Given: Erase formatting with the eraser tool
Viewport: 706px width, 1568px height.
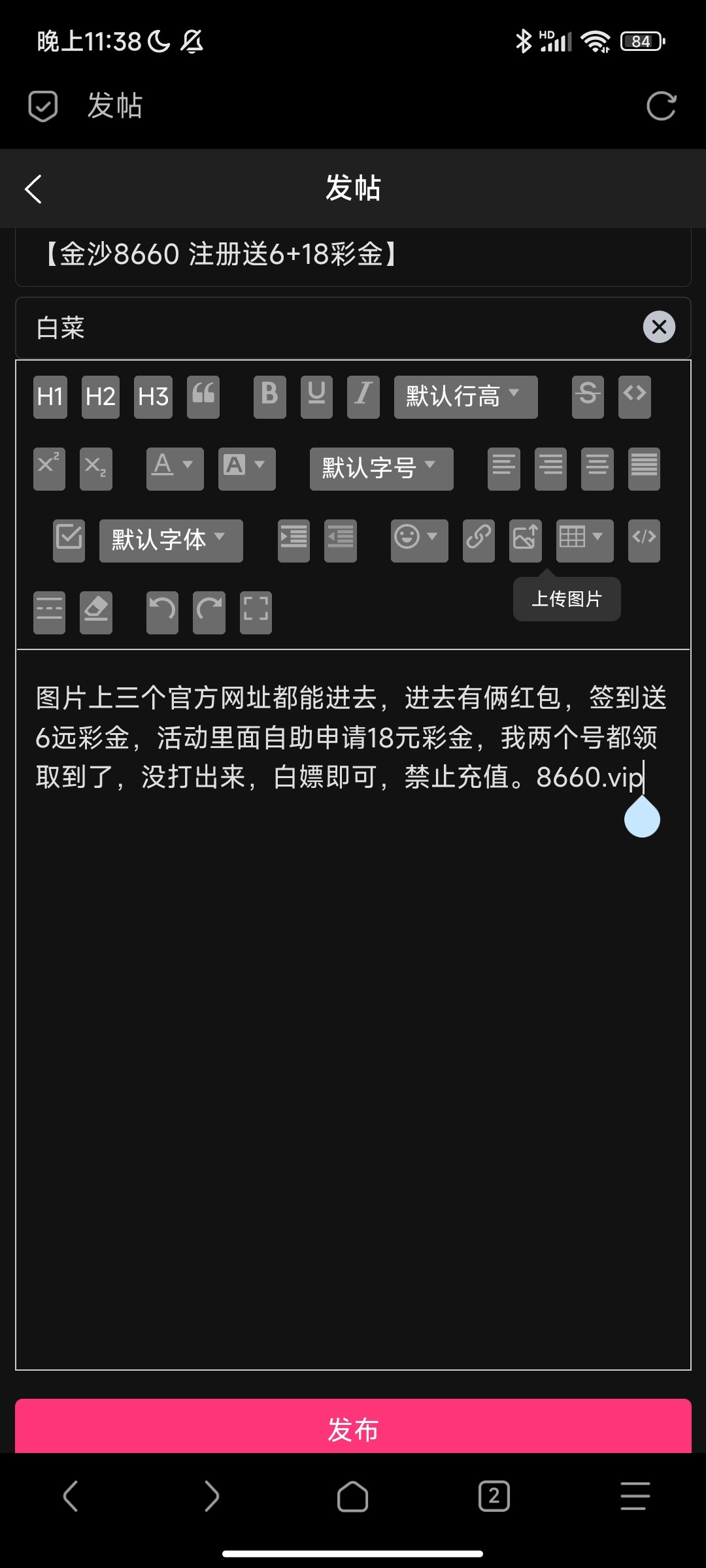Looking at the screenshot, I should [x=96, y=612].
